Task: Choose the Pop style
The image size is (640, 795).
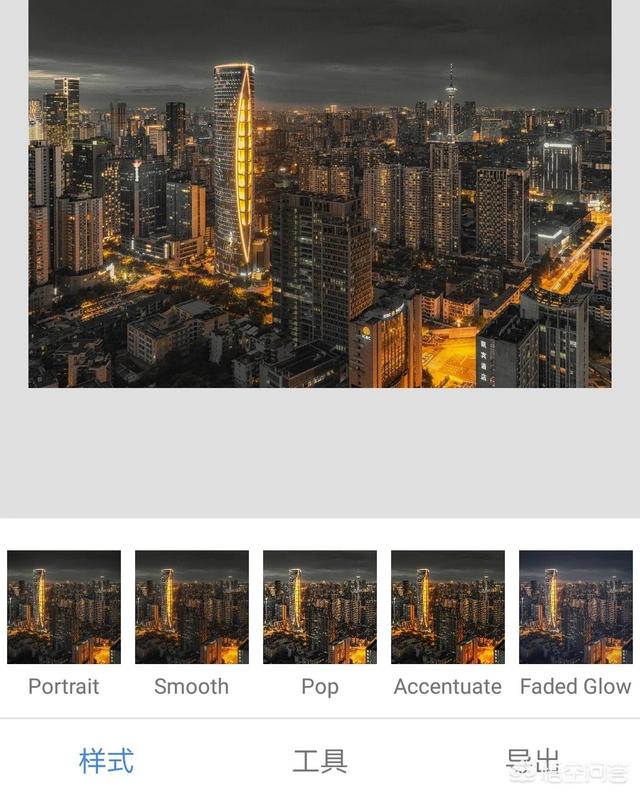Action: pyautogui.click(x=320, y=608)
